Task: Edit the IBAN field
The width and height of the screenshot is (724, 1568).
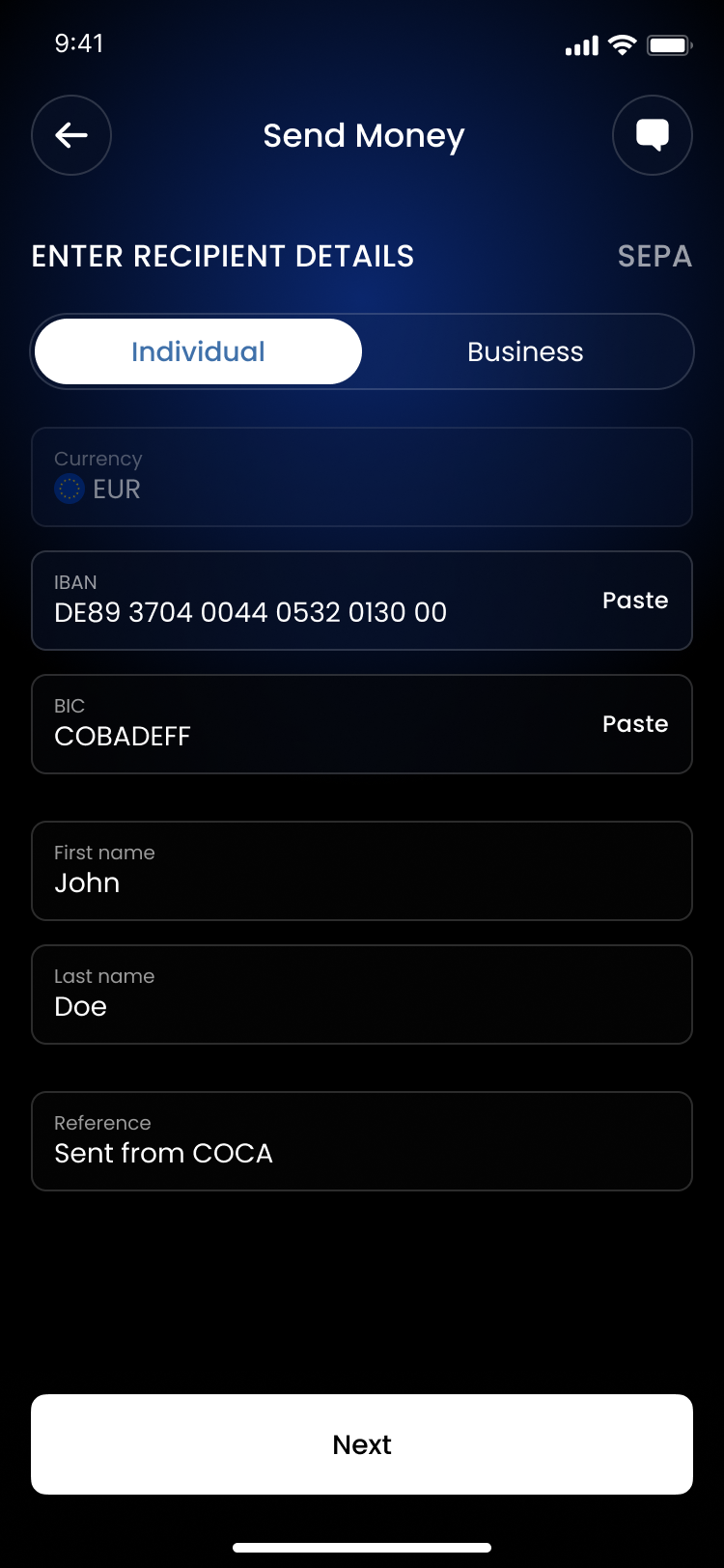Action: pos(290,602)
